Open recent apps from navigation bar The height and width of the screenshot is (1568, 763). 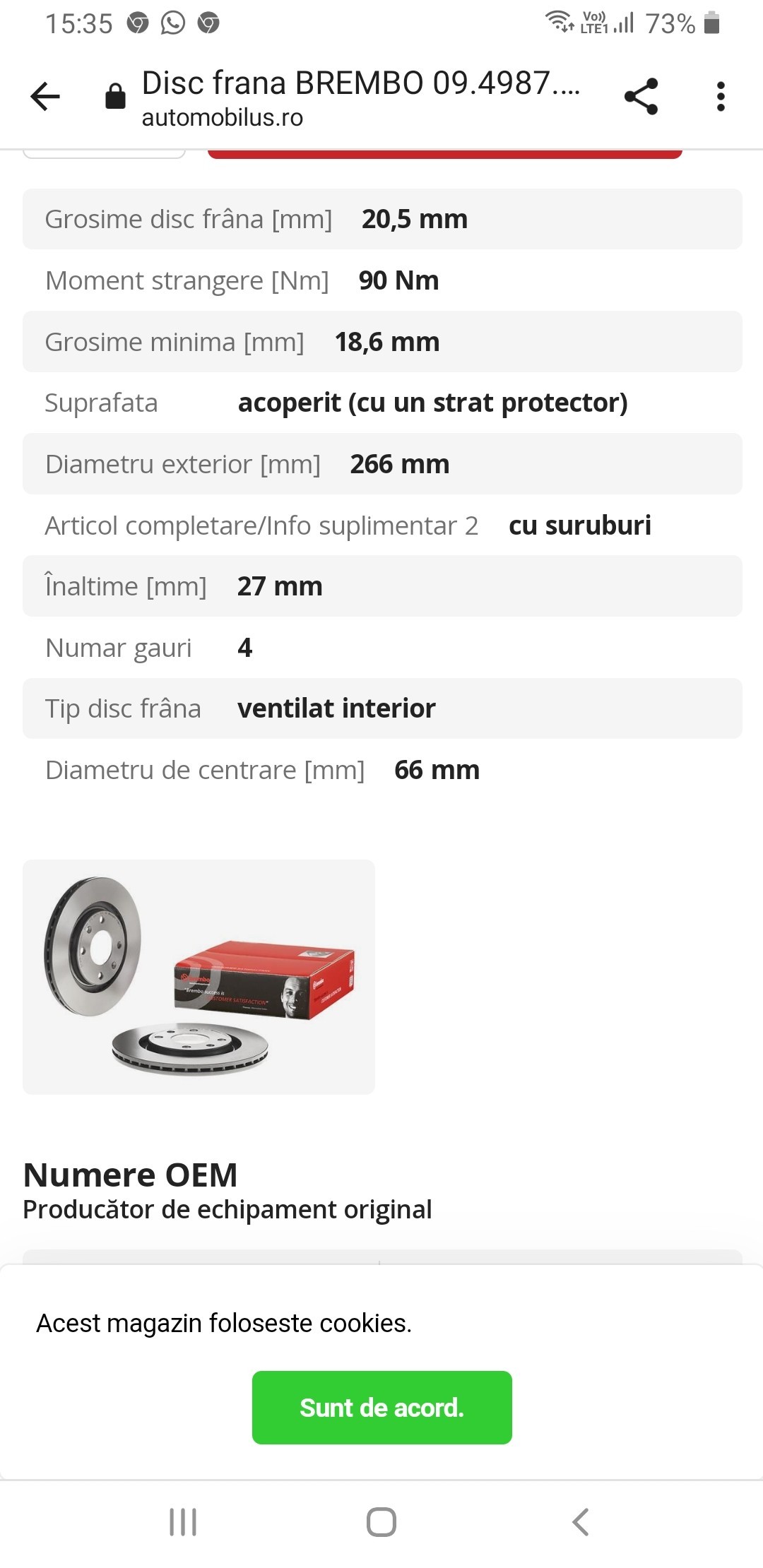183,1521
